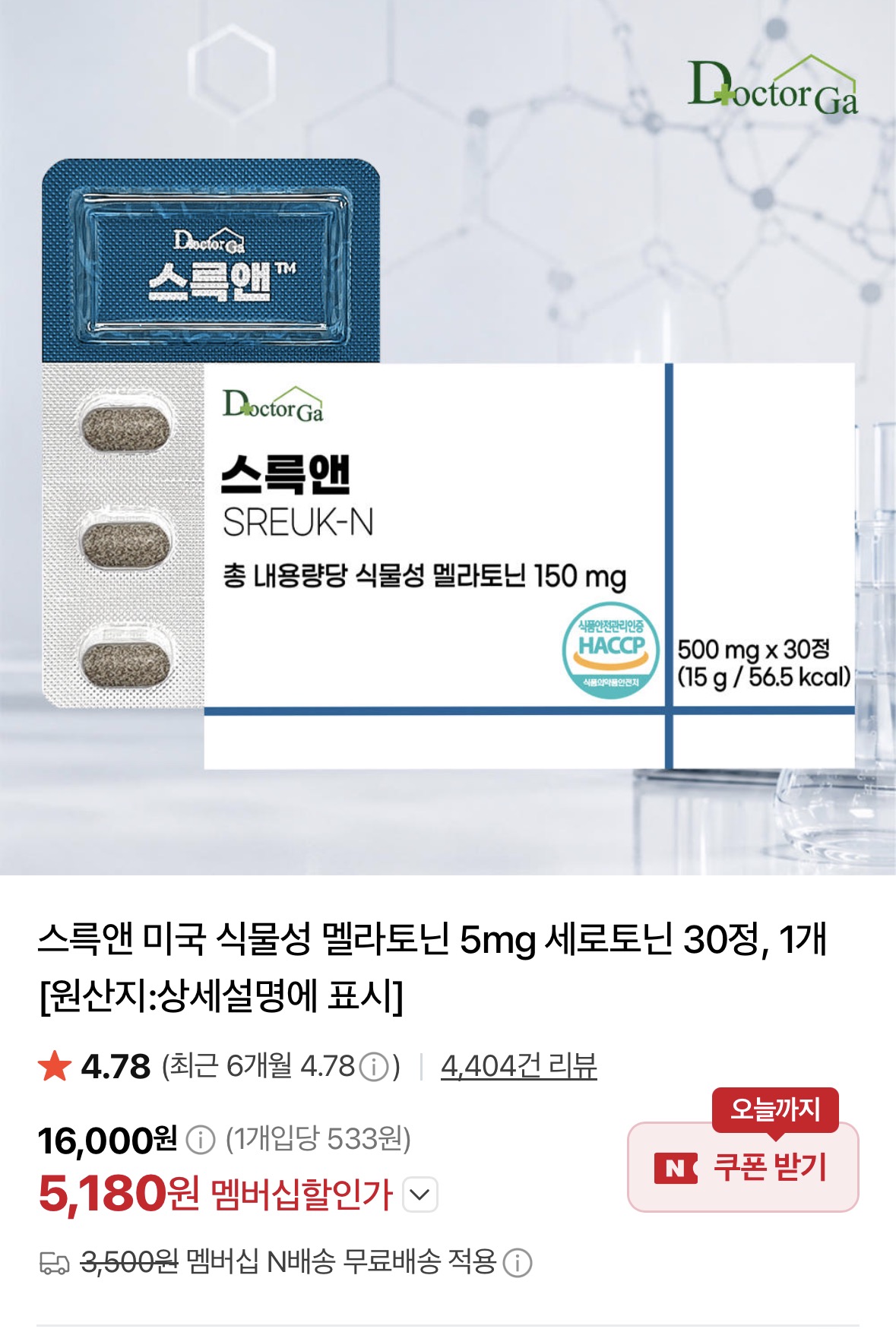The image size is (896, 1329).
Task: Tap the 쿠폰 받기 button
Action: tap(742, 1166)
